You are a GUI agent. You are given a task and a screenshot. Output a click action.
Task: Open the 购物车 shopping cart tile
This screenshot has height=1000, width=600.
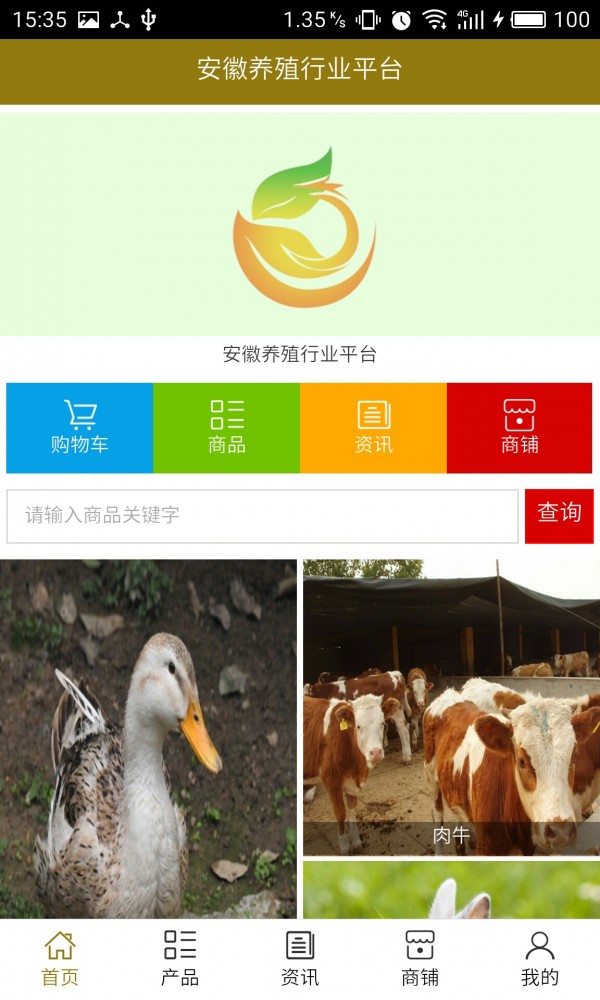click(x=80, y=428)
